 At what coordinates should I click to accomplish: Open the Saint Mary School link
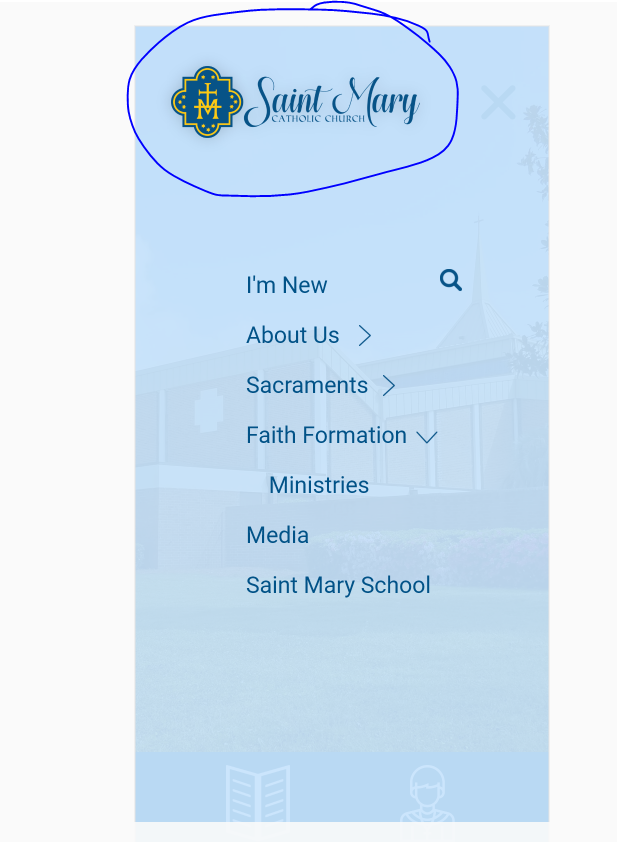click(338, 585)
